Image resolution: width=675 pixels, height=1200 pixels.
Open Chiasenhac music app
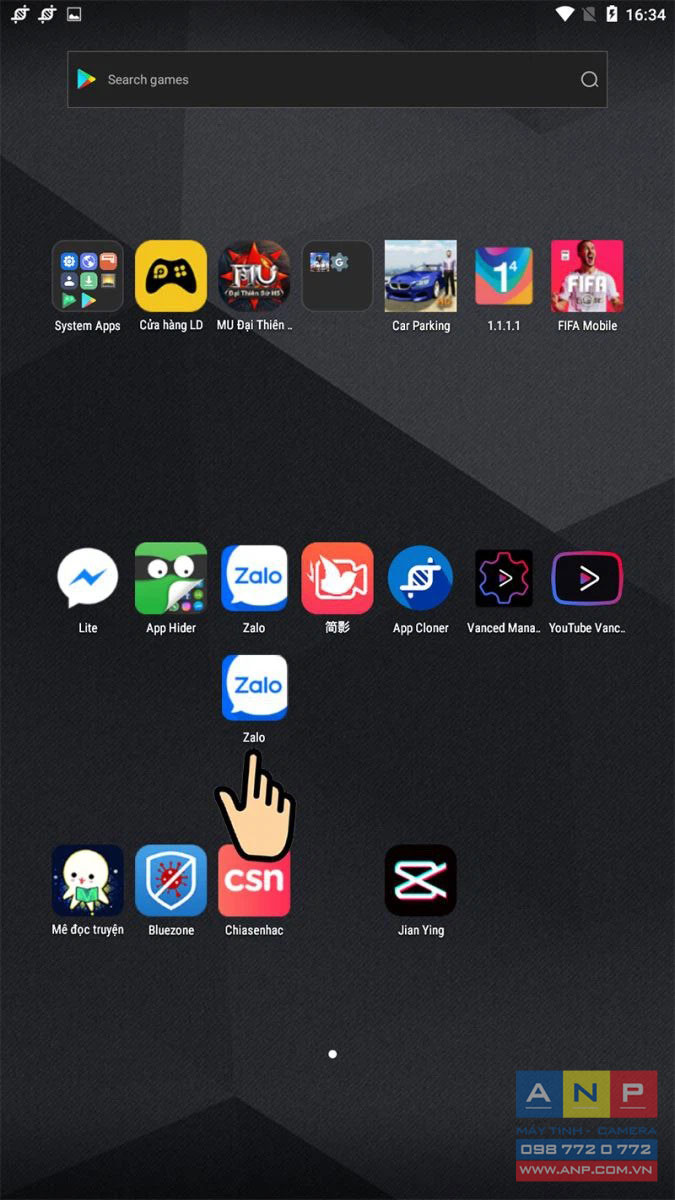(254, 881)
